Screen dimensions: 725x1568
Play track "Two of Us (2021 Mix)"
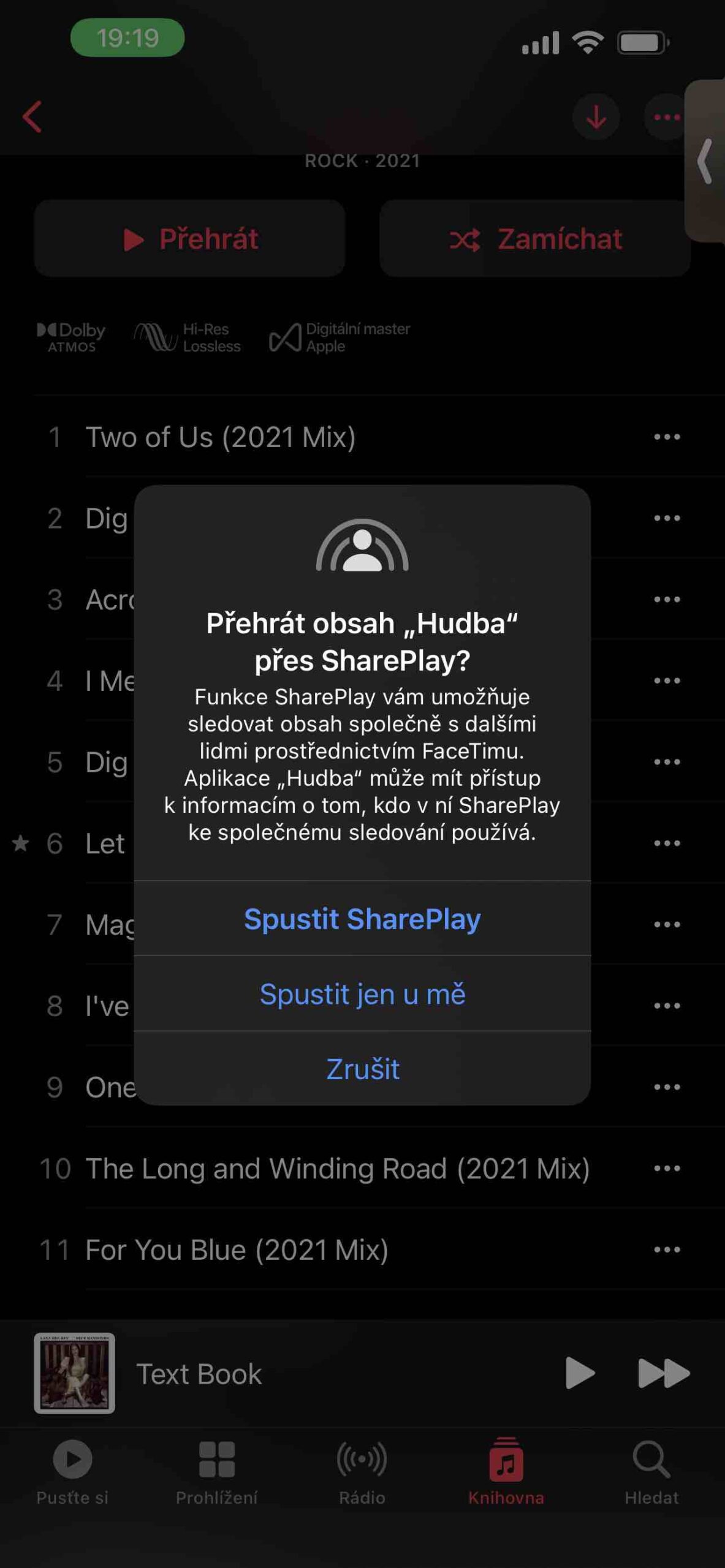pyautogui.click(x=221, y=437)
